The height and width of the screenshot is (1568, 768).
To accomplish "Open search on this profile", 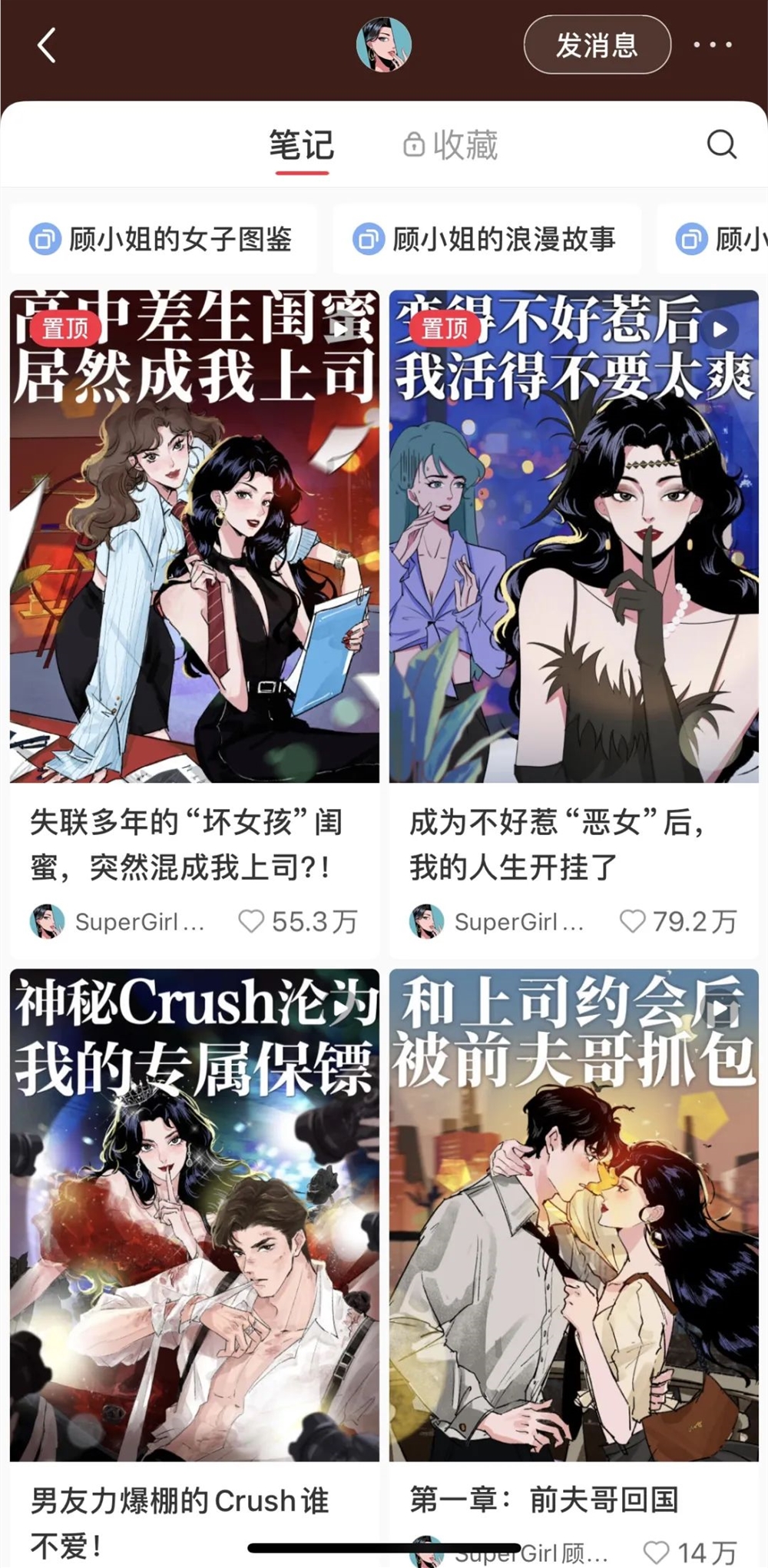I will (x=720, y=144).
